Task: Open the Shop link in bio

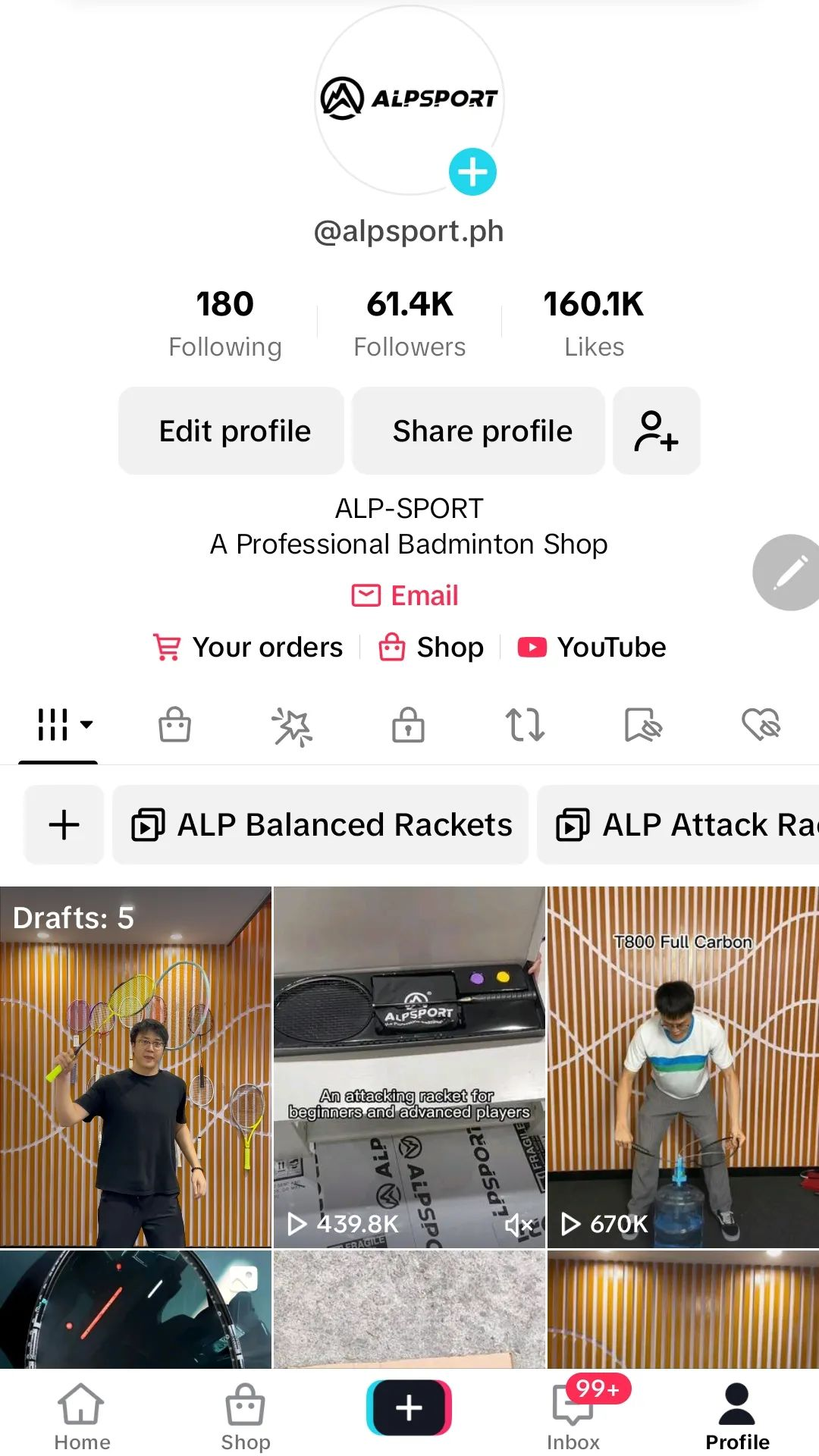Action: click(x=431, y=647)
